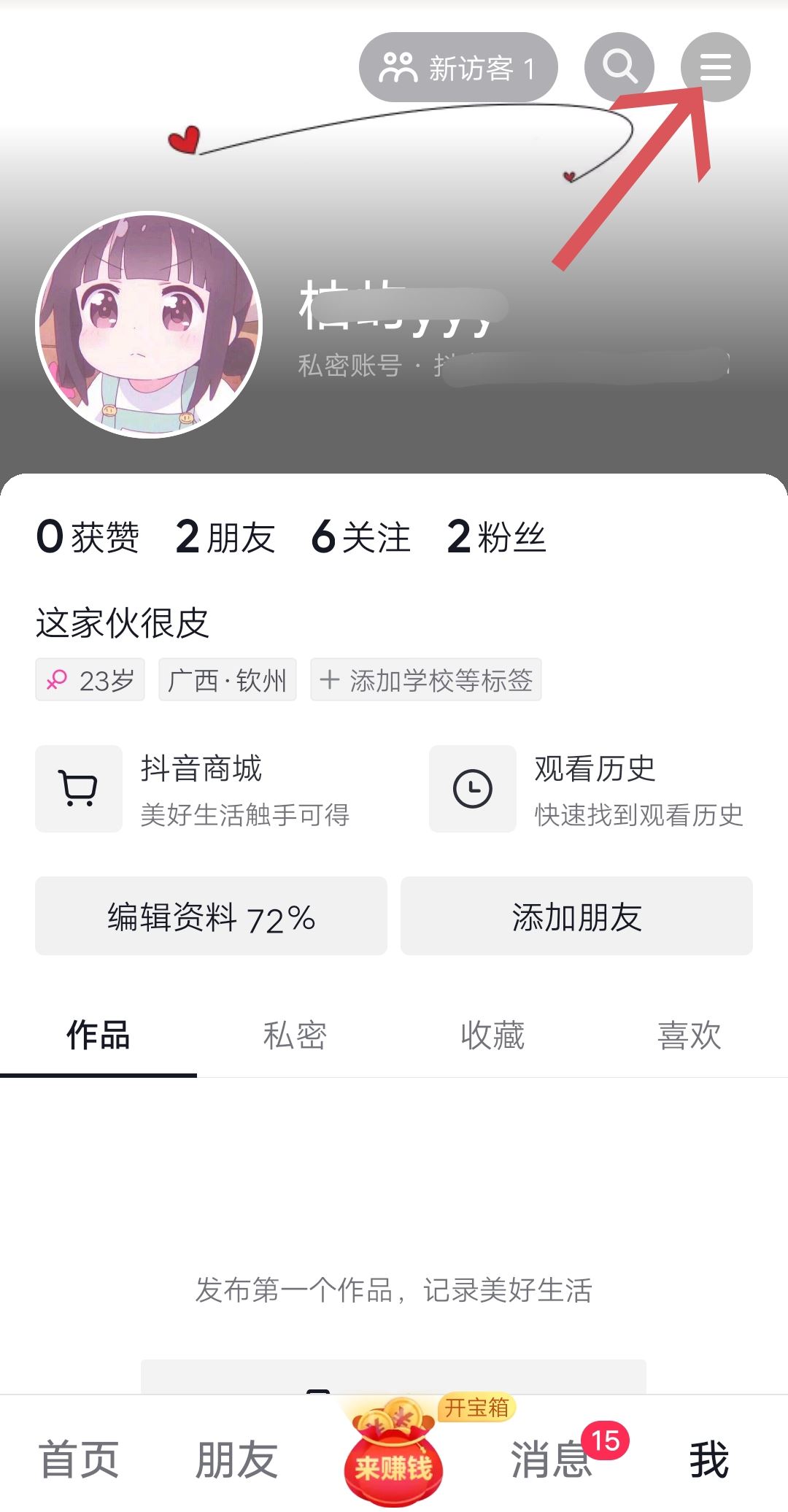Viewport: 788px width, 1512px height.
Task: View the 2 粉丝 followers count
Action: pos(498,536)
